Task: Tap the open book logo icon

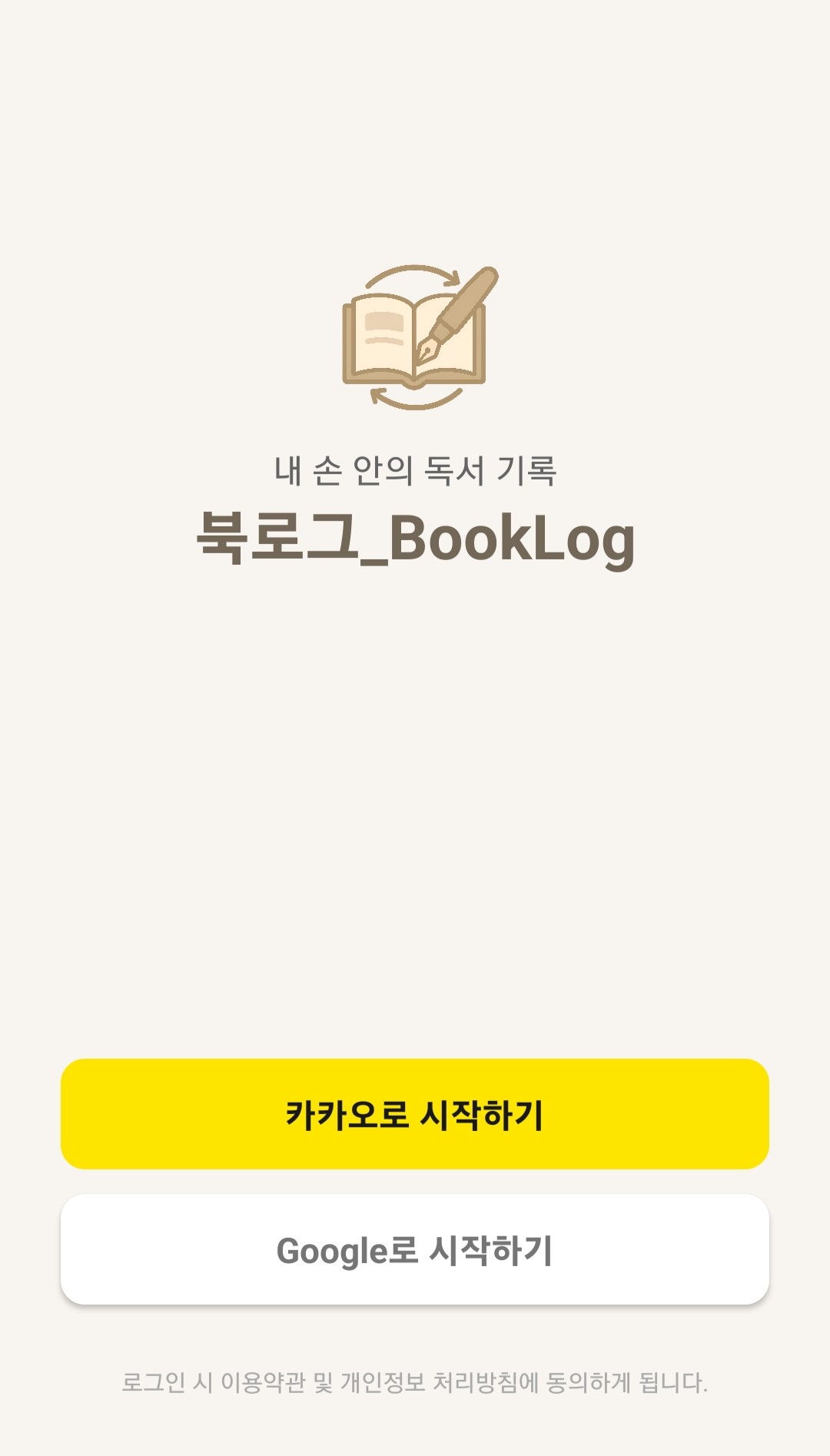Action: (415, 338)
